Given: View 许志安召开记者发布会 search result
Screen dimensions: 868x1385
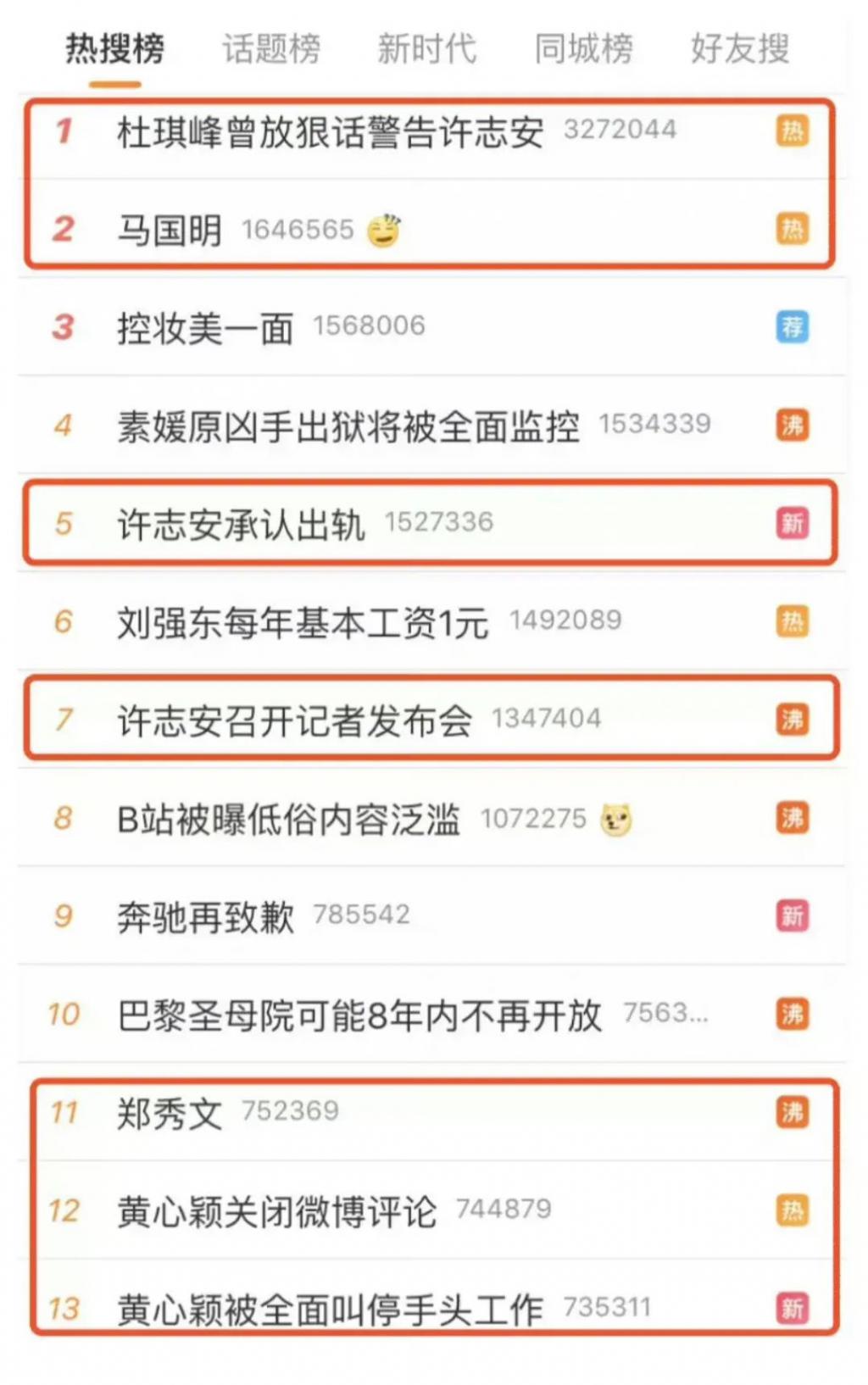Looking at the screenshot, I should point(294,720).
